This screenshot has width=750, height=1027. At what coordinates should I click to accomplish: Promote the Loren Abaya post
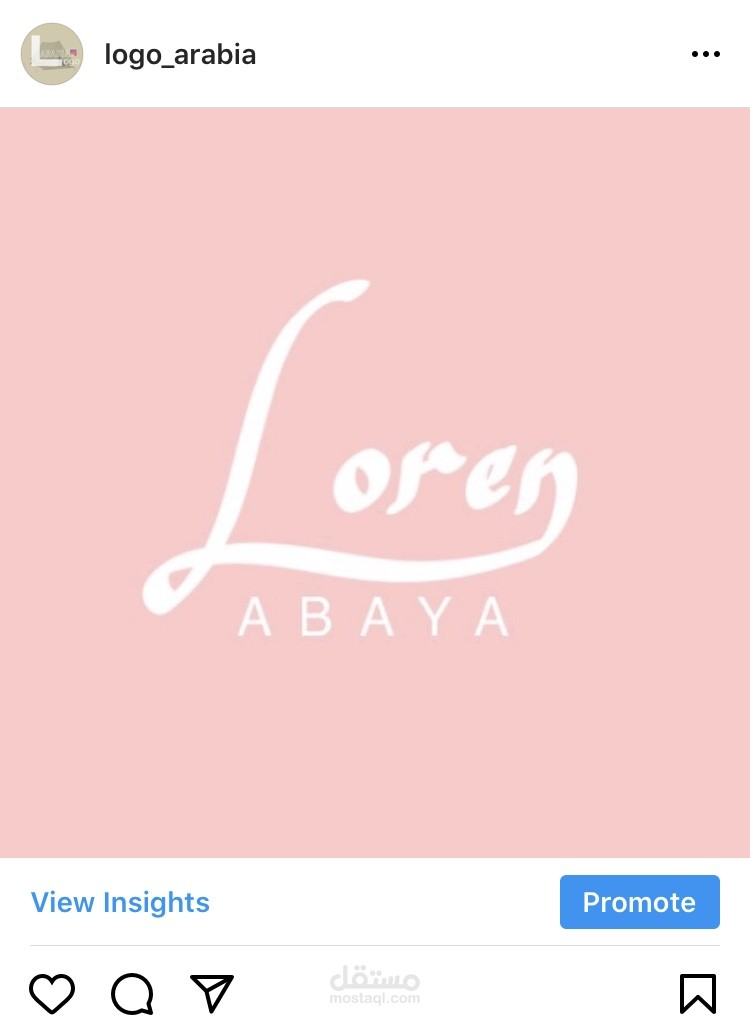click(x=639, y=902)
